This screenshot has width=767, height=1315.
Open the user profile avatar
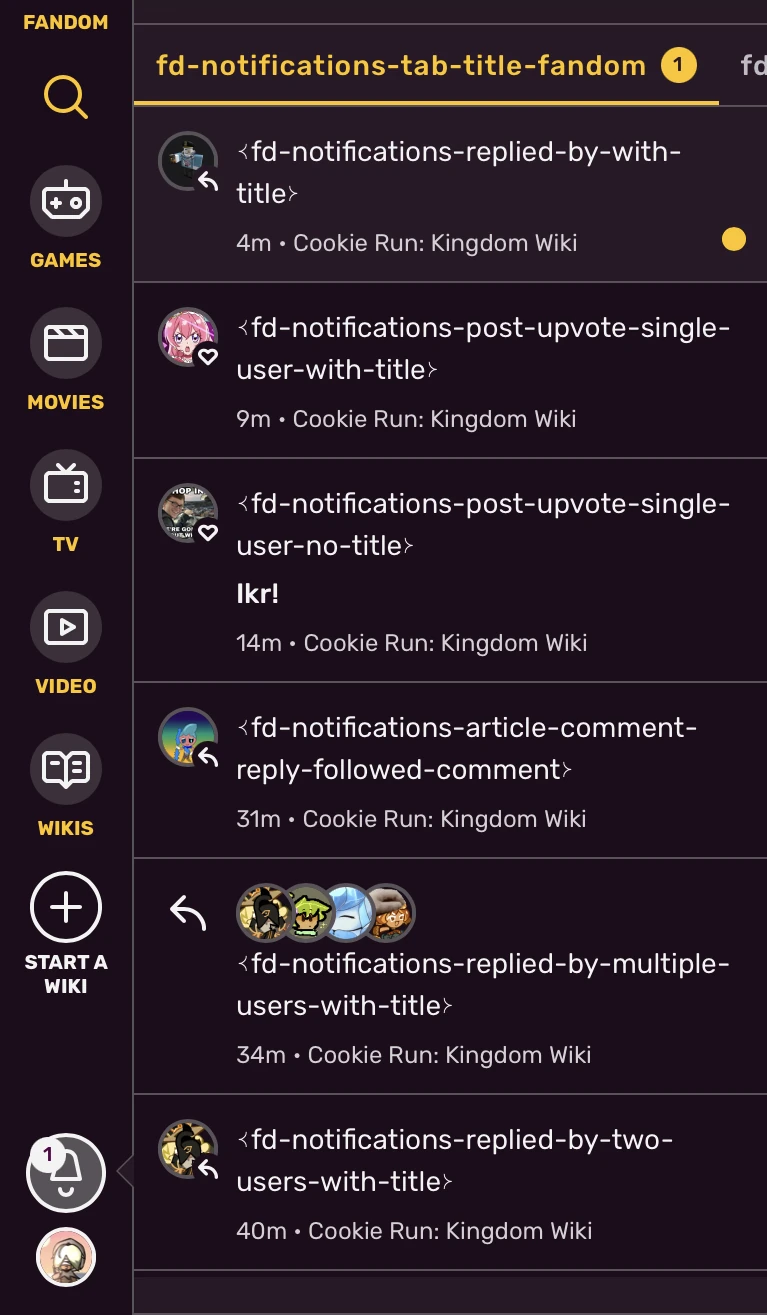pyautogui.click(x=66, y=1257)
